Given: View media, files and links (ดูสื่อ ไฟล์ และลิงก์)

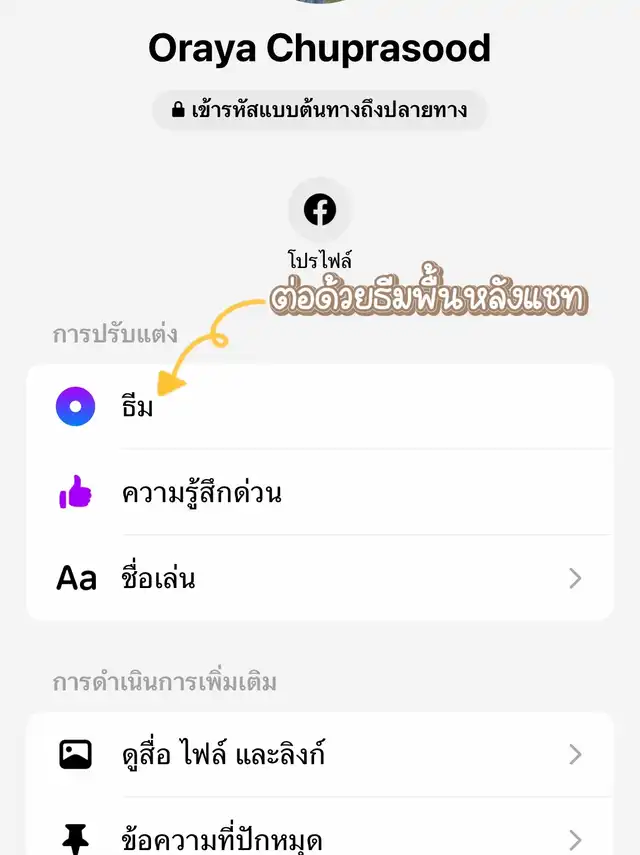Looking at the screenshot, I should pos(320,754).
